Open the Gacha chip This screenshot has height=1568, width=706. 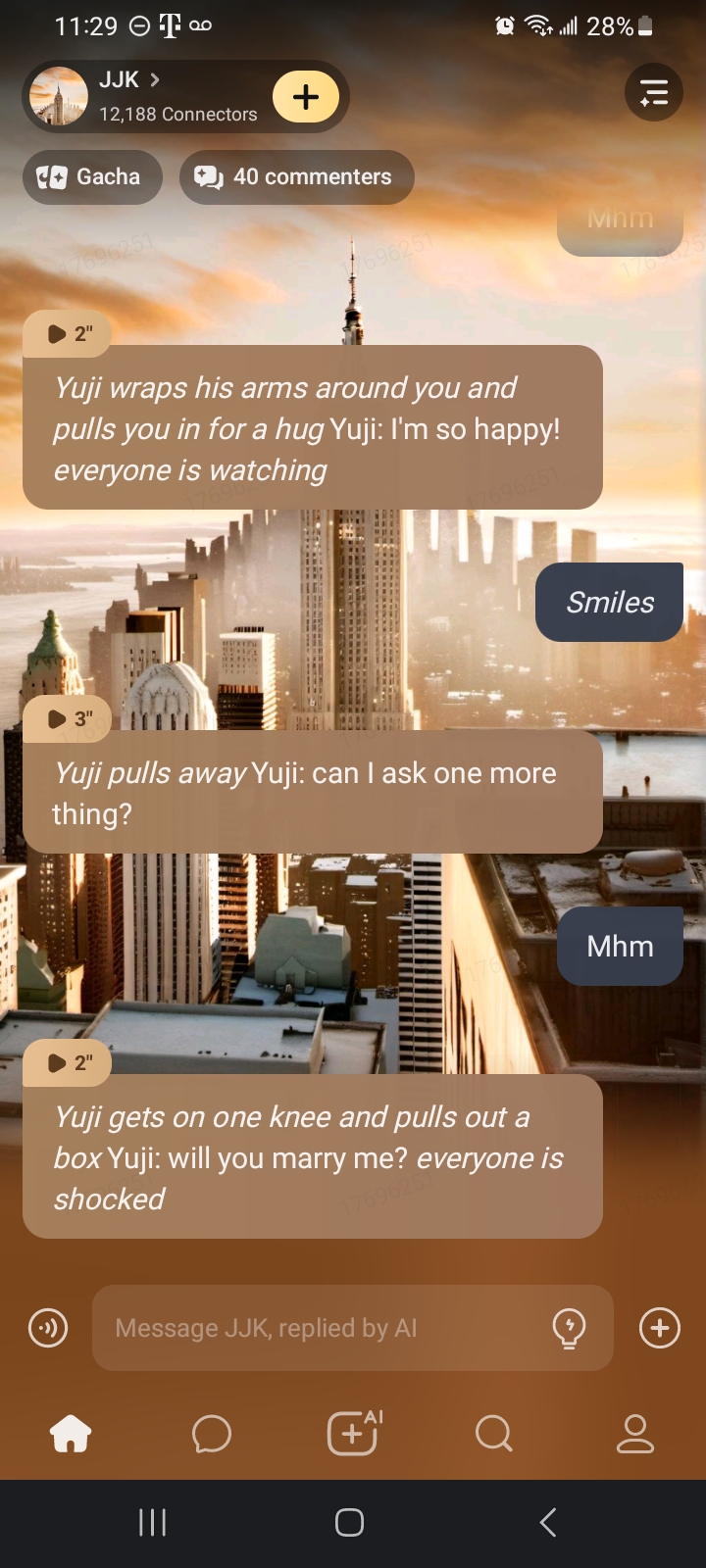tap(91, 177)
